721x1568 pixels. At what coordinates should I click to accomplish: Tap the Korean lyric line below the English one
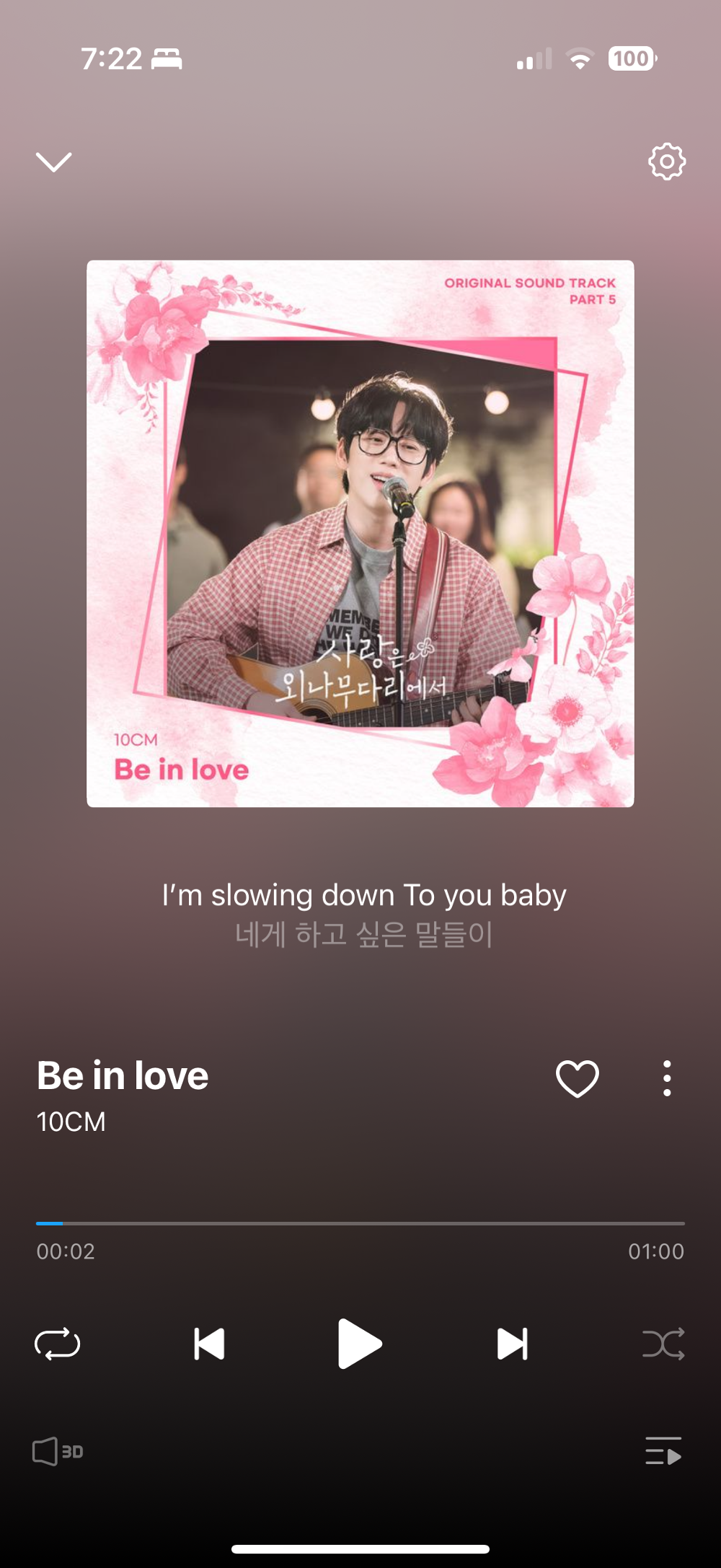363,933
